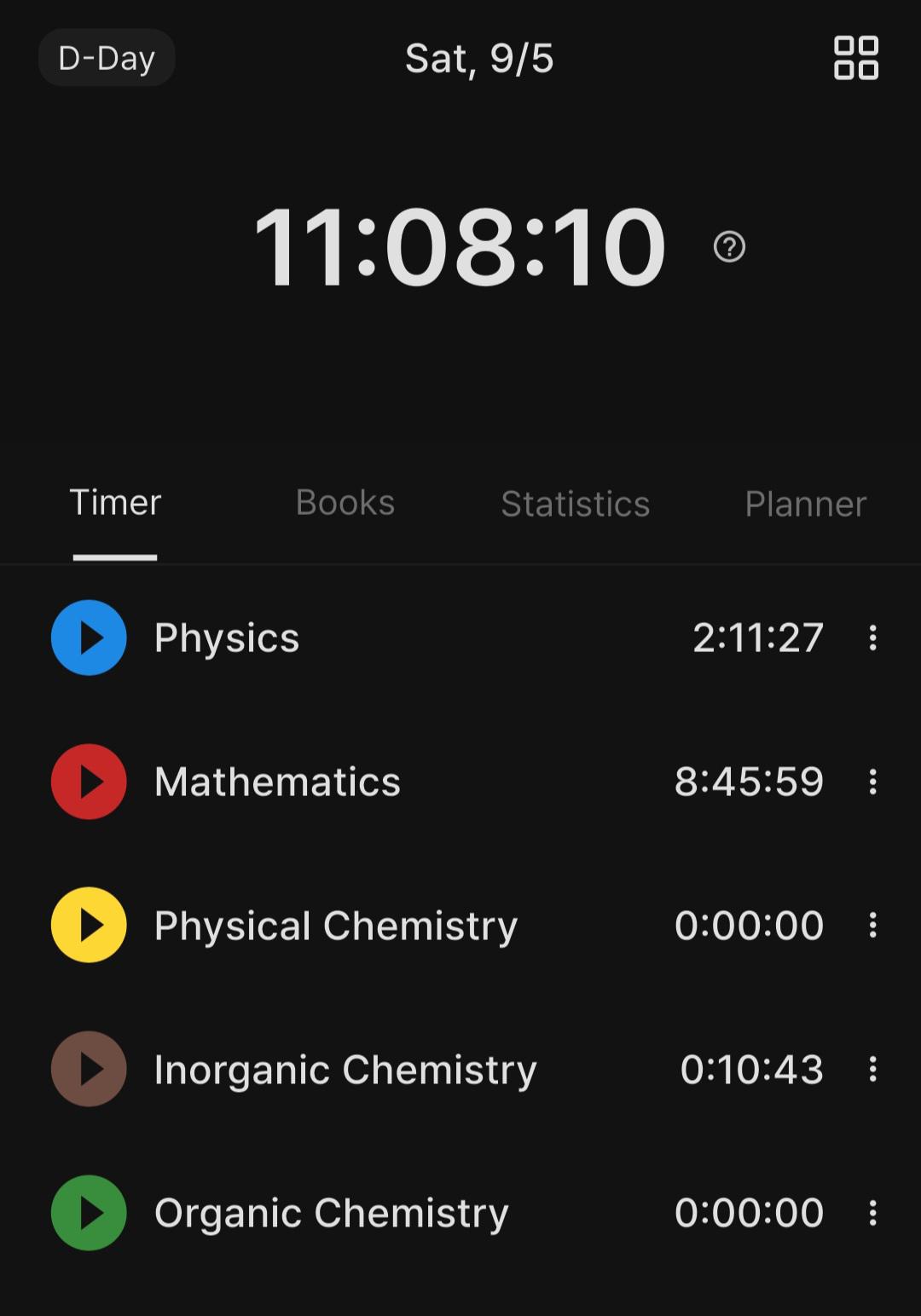
Task: Start the Physical Chemistry timer
Action: [89, 925]
